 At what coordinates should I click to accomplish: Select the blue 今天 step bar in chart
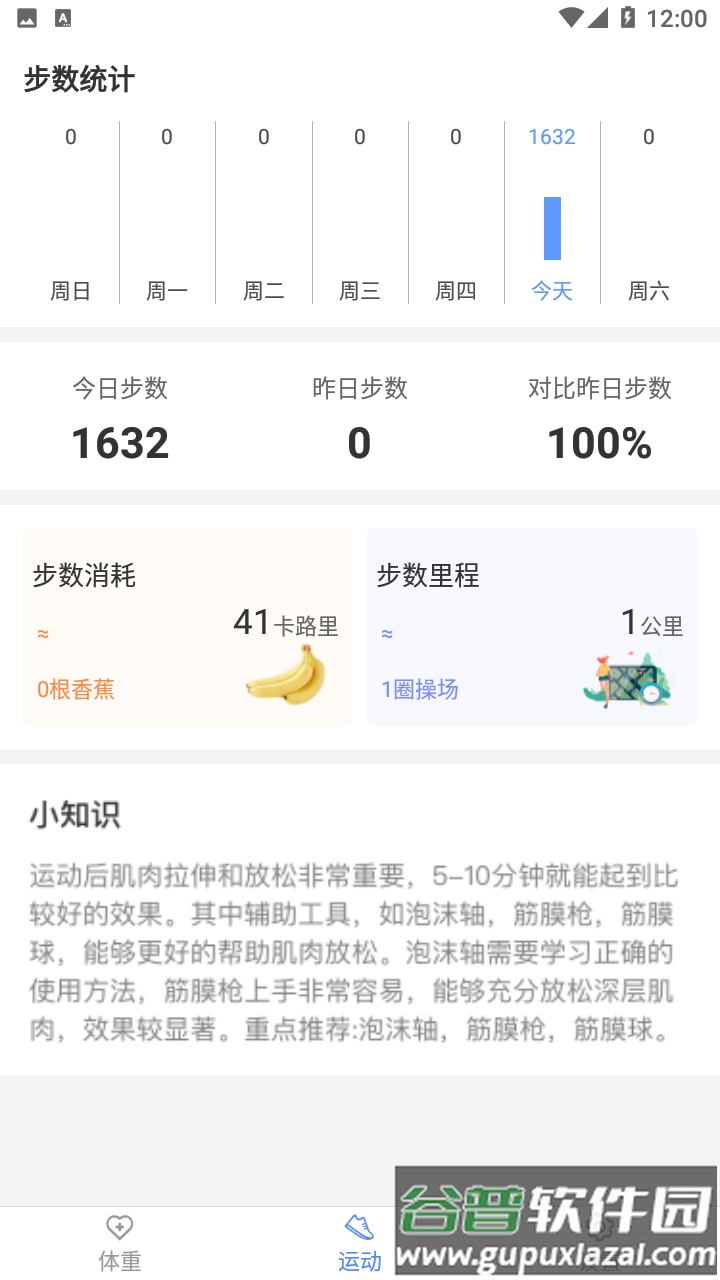551,227
